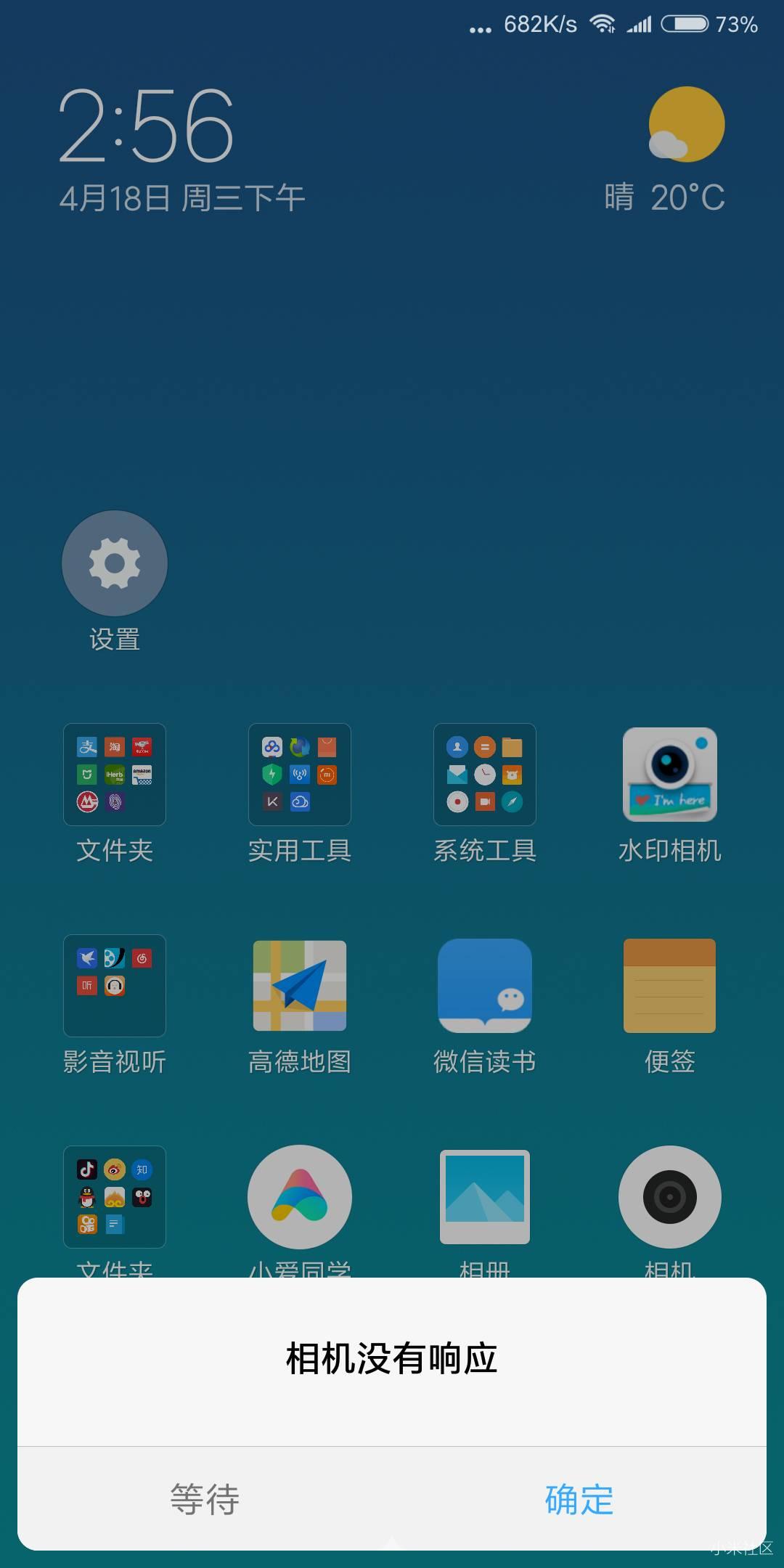Start the 微信读书 reading app
The image size is (784, 1568).
[x=484, y=985]
